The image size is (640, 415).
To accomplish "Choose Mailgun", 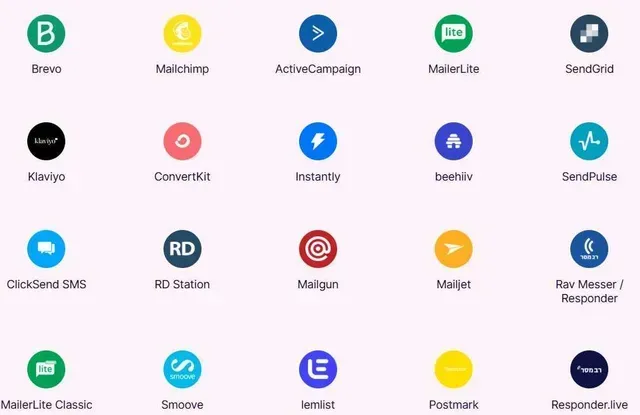I will [318, 249].
